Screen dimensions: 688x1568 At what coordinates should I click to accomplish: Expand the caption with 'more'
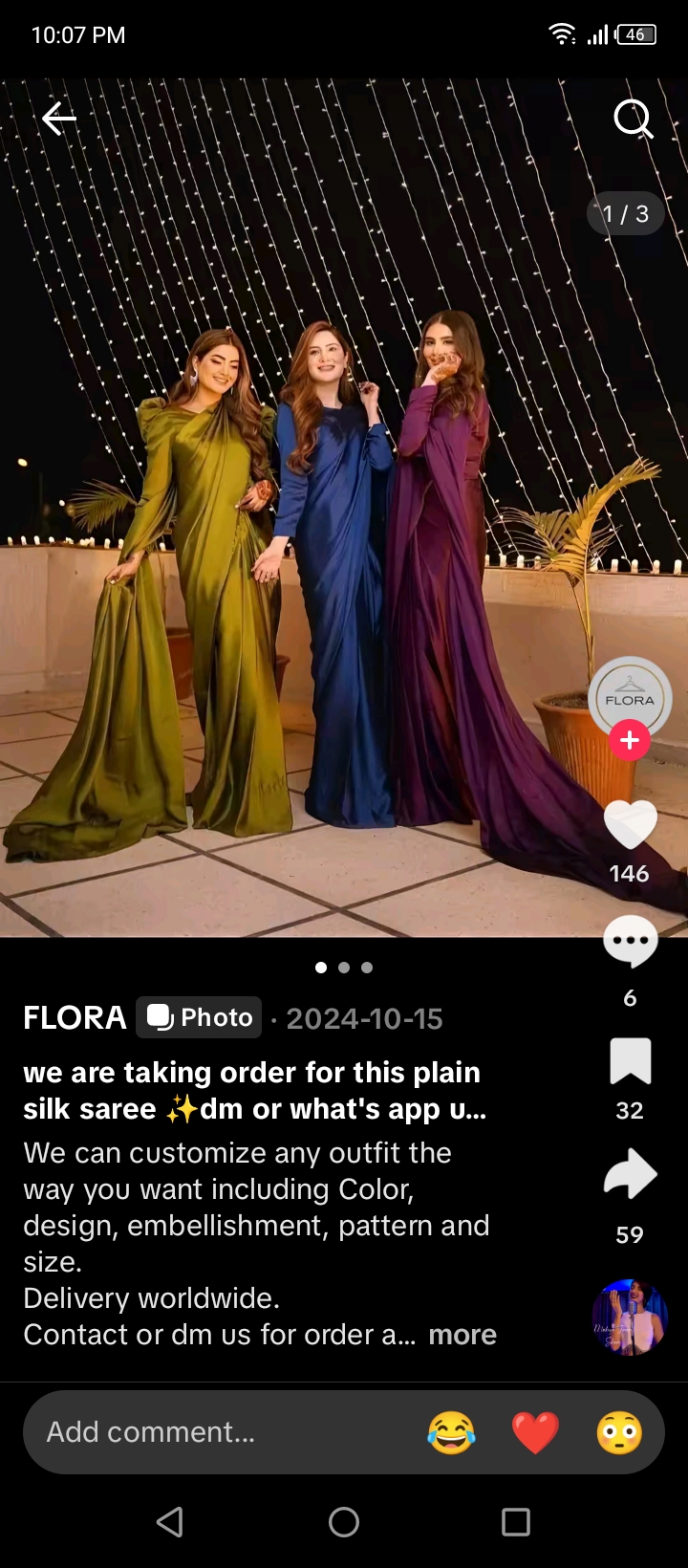click(462, 1335)
